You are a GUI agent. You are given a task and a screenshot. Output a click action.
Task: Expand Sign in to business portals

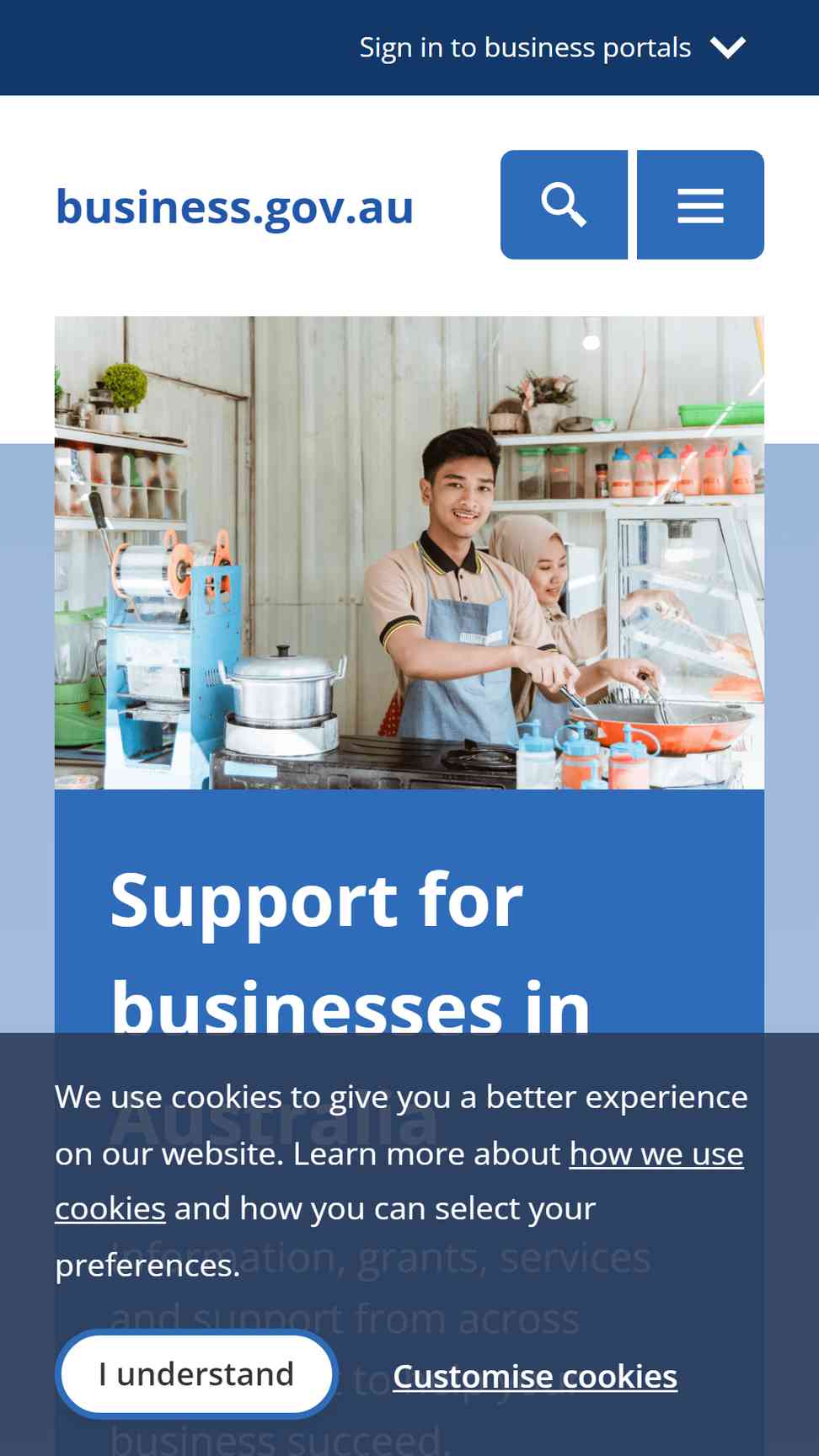tap(553, 48)
